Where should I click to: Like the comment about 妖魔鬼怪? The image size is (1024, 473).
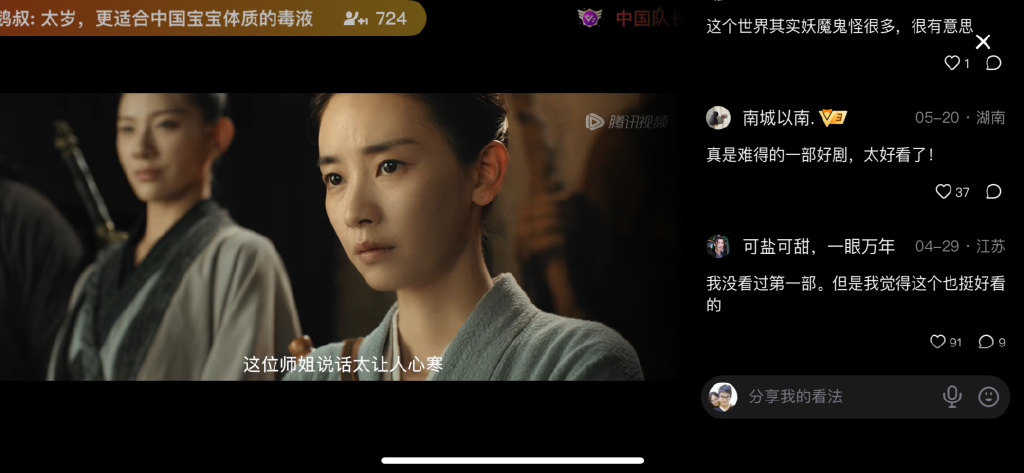pos(952,63)
